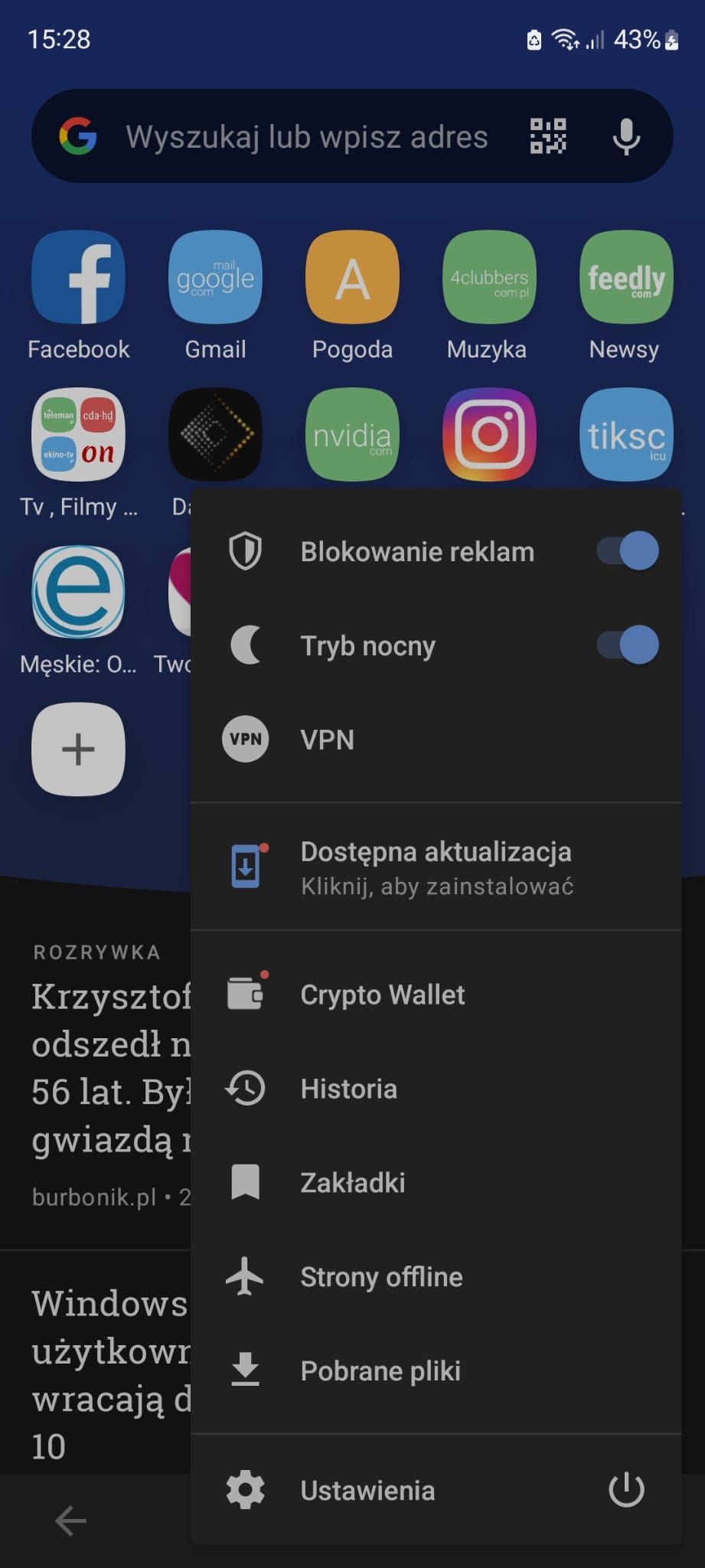Tap the power exit icon
Viewport: 705px width, 1568px height.
tap(626, 1490)
